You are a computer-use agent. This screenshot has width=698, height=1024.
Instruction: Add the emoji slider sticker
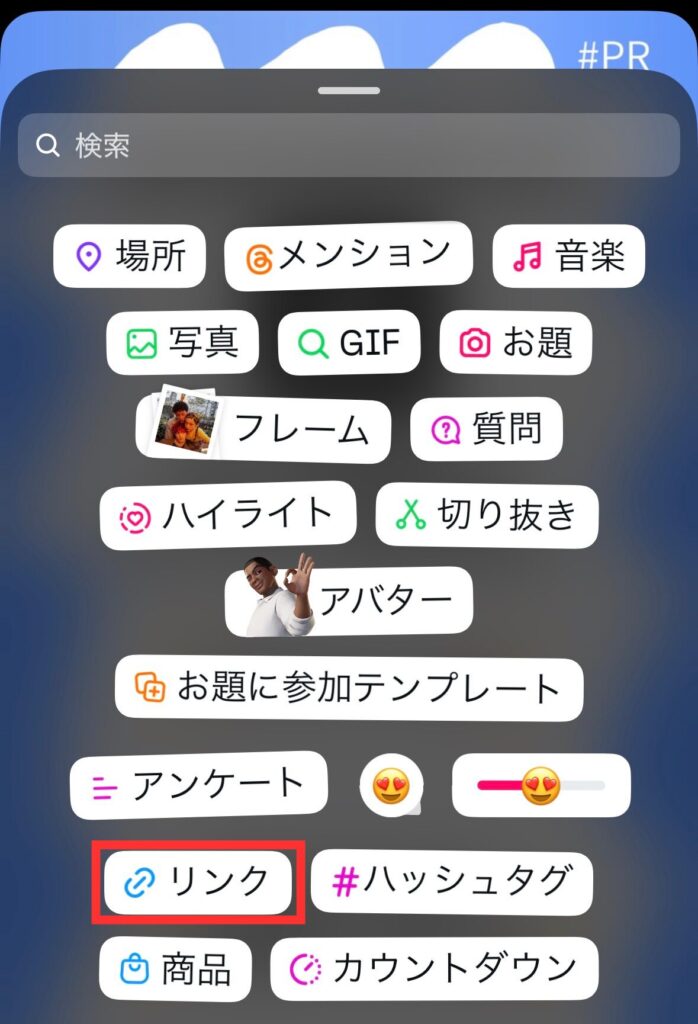point(541,786)
